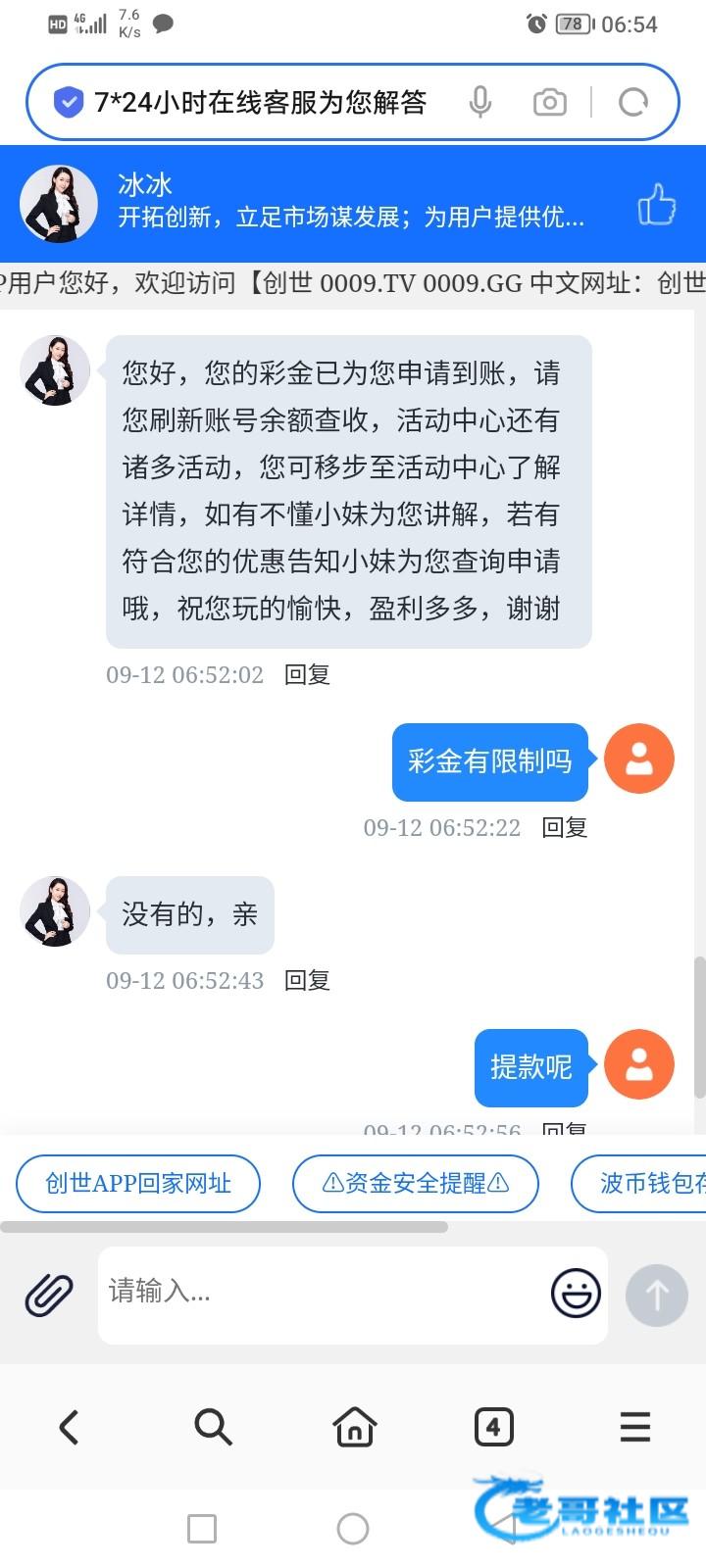Tap the address bar showing 7*24小时在线客服
Viewport: 706px width, 1568px height.
coord(260,102)
